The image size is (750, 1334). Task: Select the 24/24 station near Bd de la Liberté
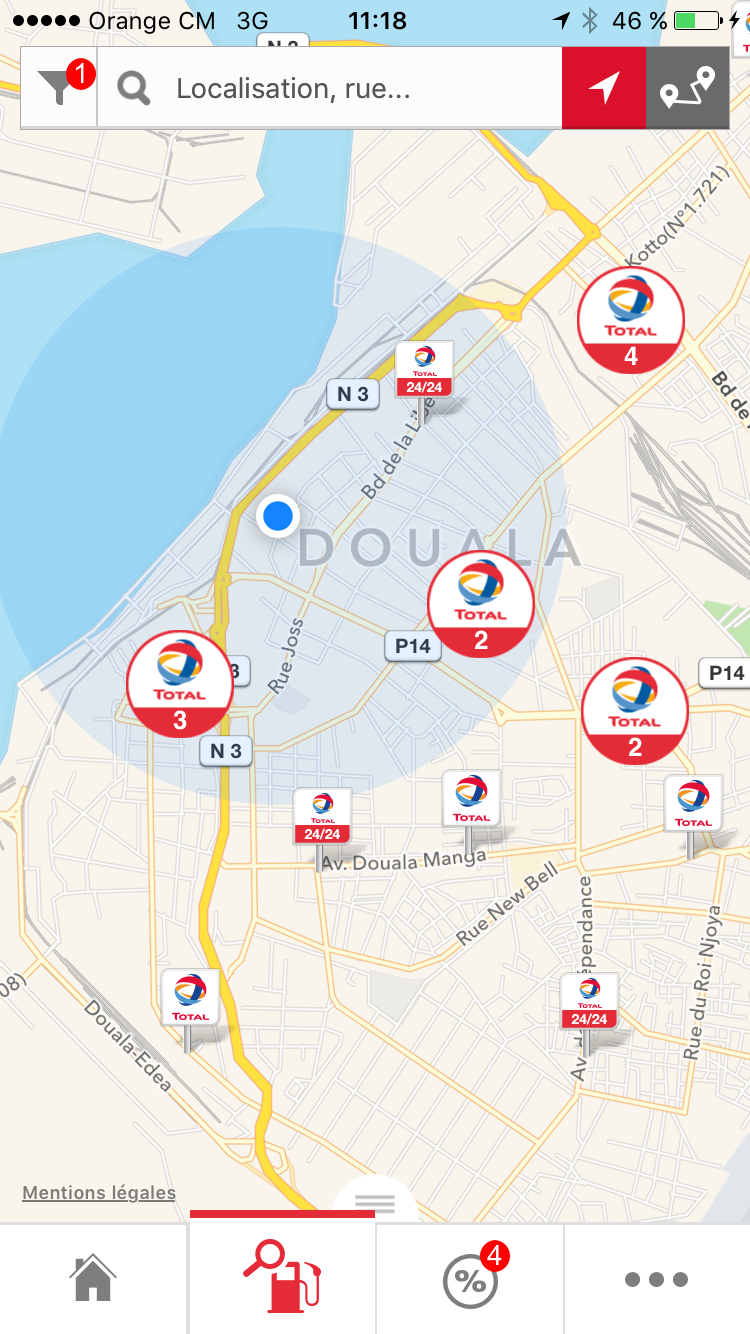point(424,370)
